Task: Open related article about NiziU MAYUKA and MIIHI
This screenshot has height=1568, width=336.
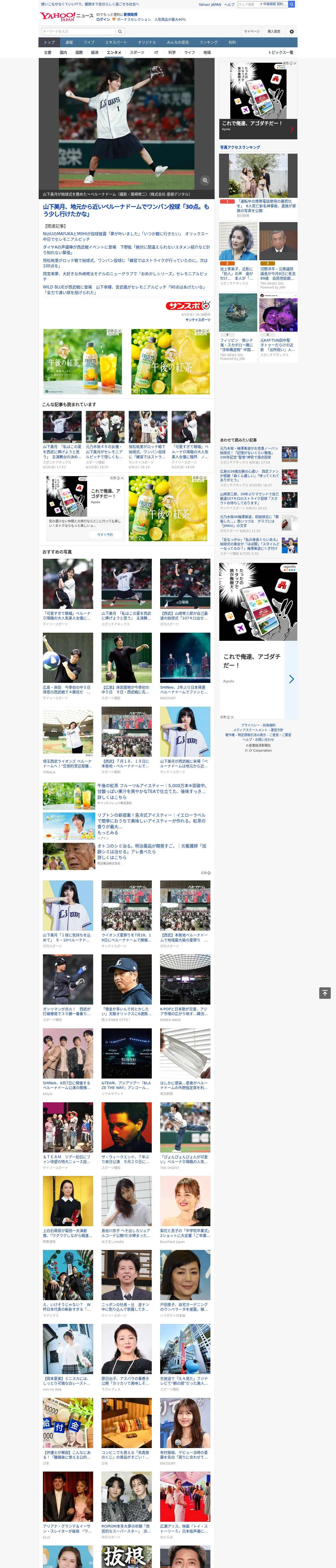Action: [x=126, y=236]
